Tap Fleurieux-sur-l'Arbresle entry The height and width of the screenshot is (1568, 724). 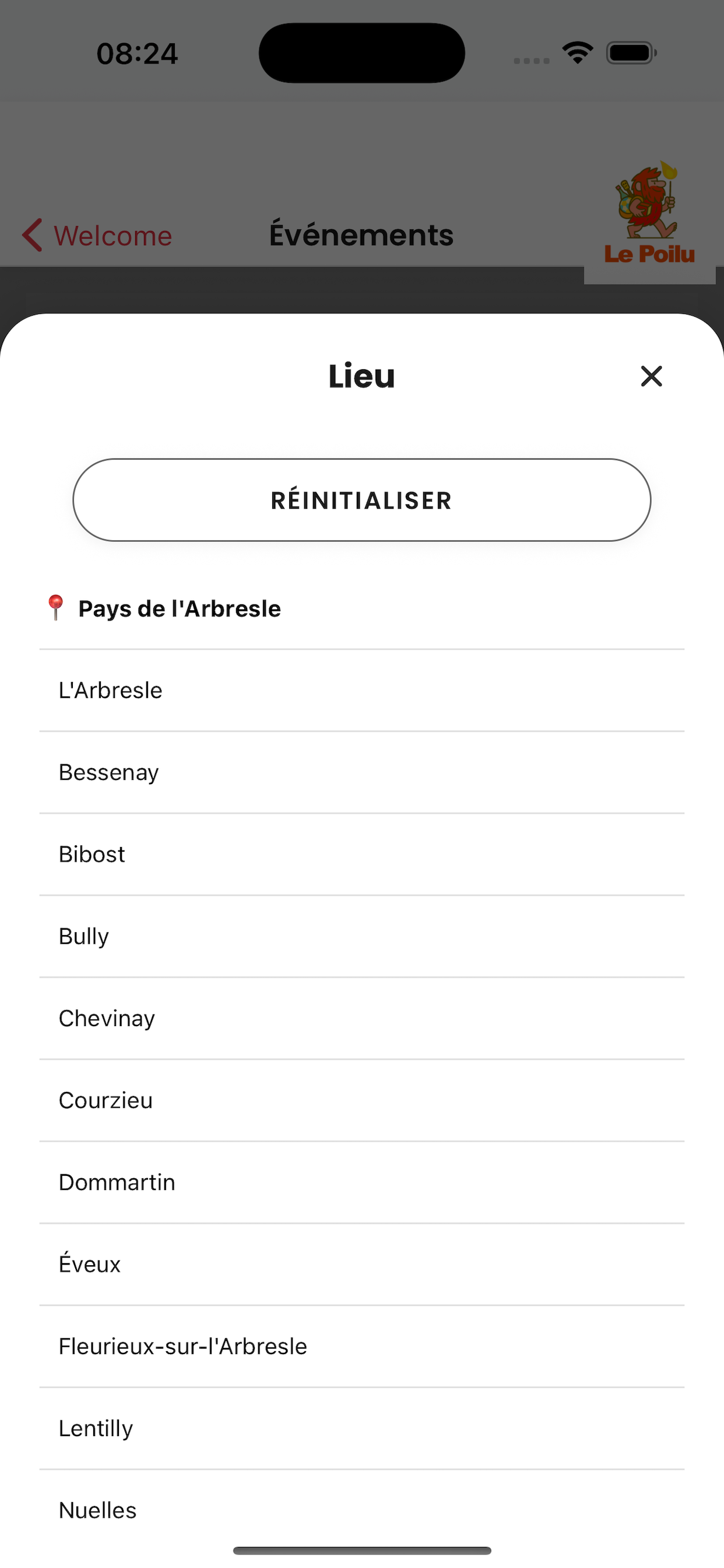click(x=182, y=1346)
